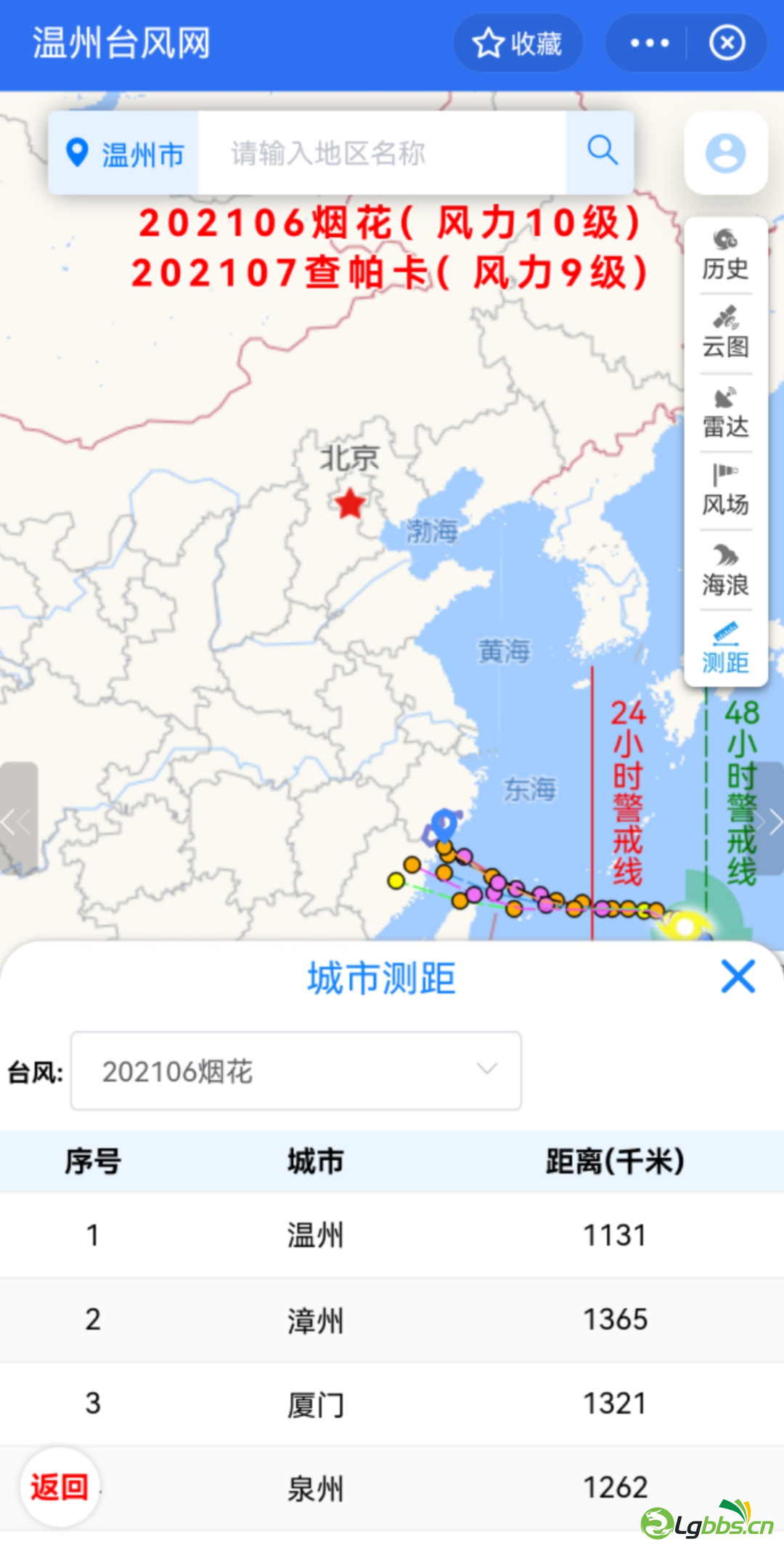The image size is (784, 1547).
Task: Open the three-dot more menu
Action: coord(649,44)
